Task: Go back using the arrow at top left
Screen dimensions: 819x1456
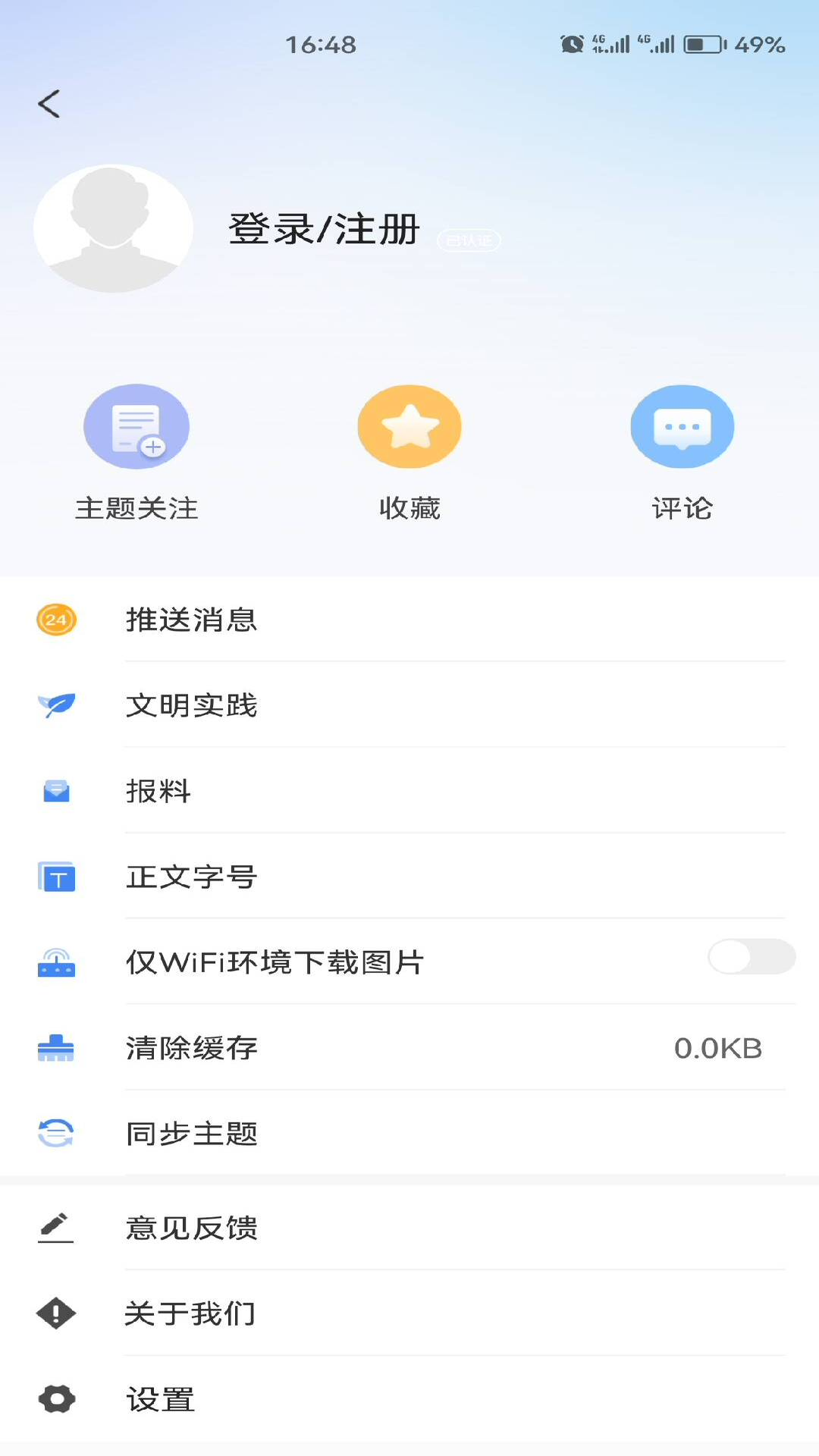Action: 50,104
